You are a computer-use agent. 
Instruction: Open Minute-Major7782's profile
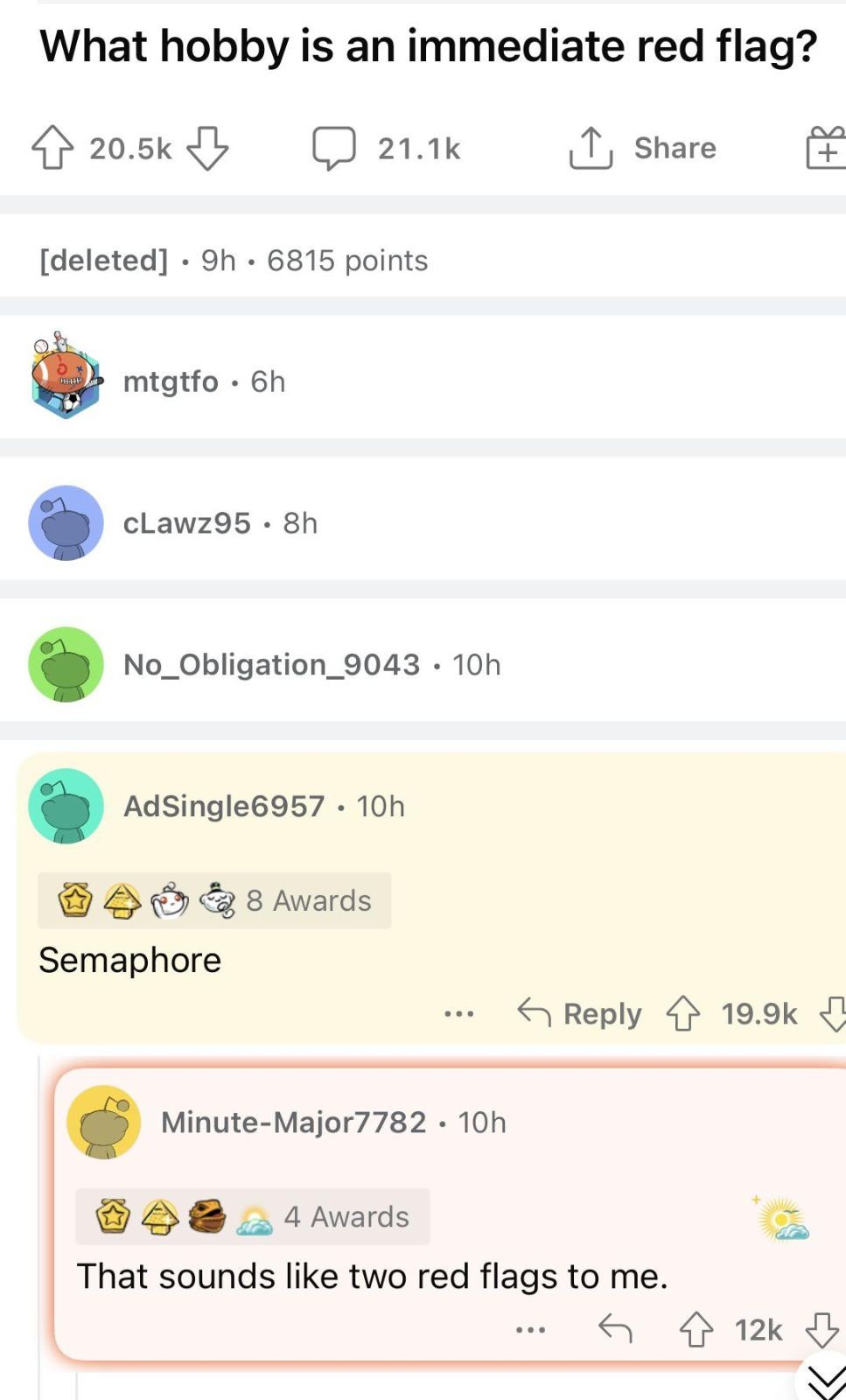click(293, 1122)
